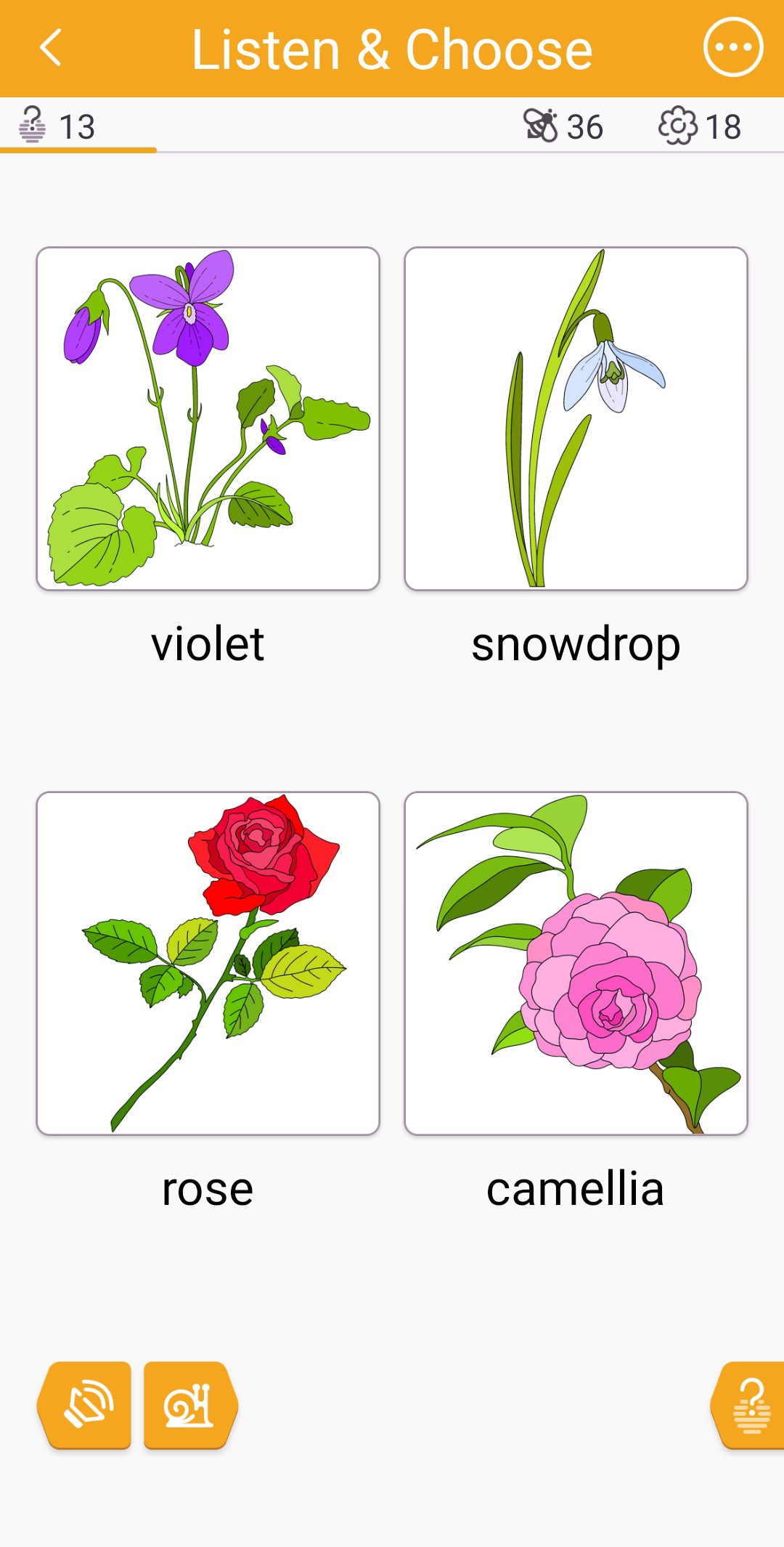
Task: Select the snowdrop card
Action: click(576, 419)
